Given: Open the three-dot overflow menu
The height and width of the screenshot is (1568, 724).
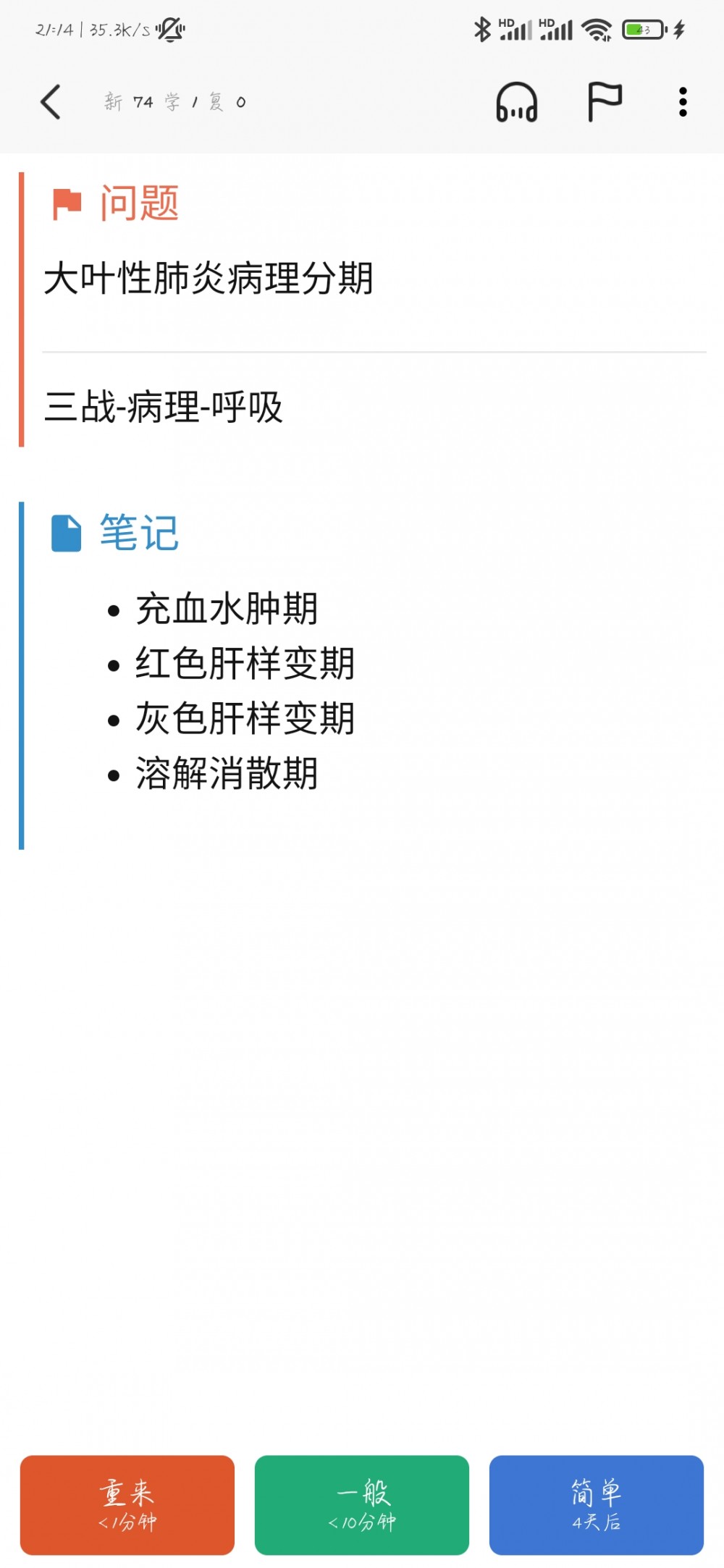Looking at the screenshot, I should pos(683,102).
